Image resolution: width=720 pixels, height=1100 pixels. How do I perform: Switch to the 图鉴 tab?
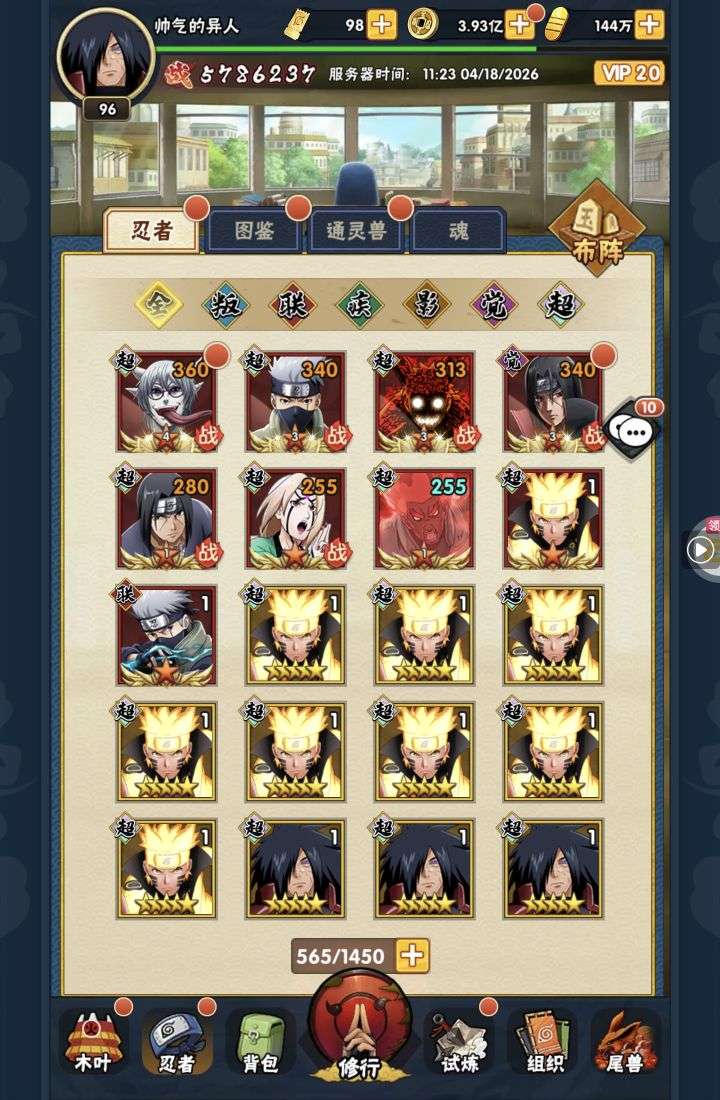pyautogui.click(x=254, y=231)
